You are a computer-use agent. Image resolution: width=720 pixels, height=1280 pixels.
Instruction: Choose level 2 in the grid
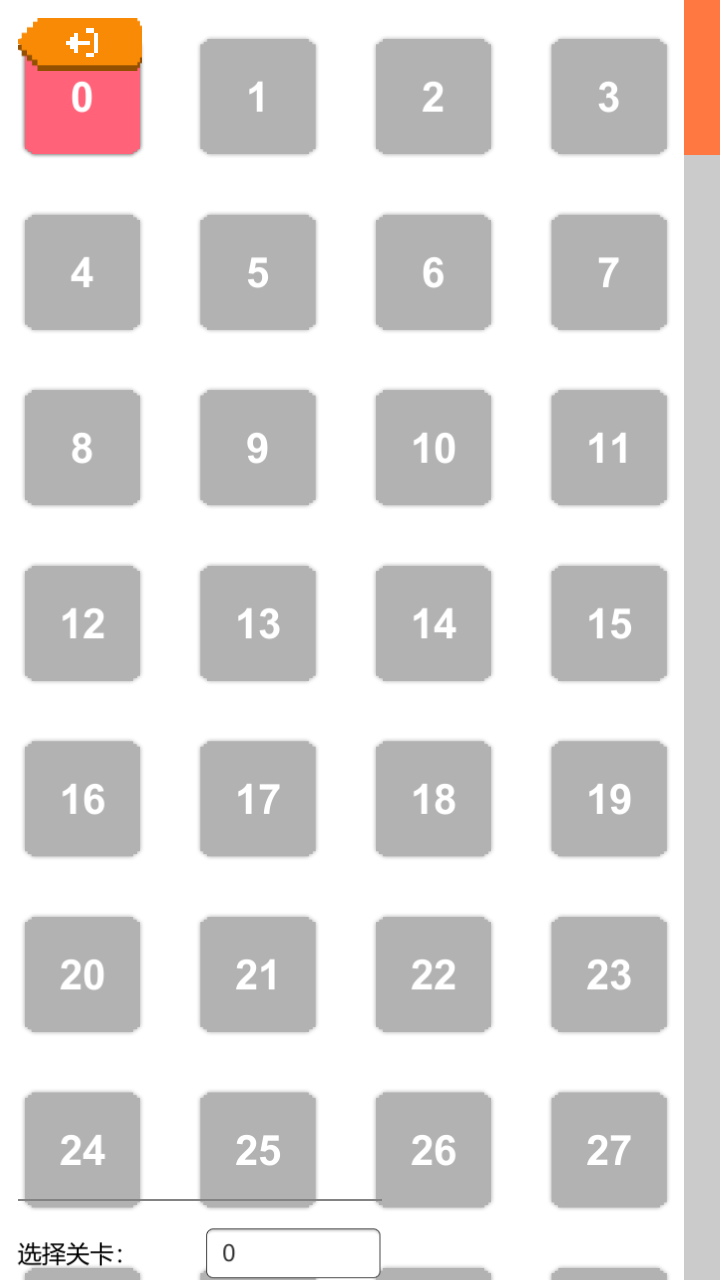[x=433, y=97]
